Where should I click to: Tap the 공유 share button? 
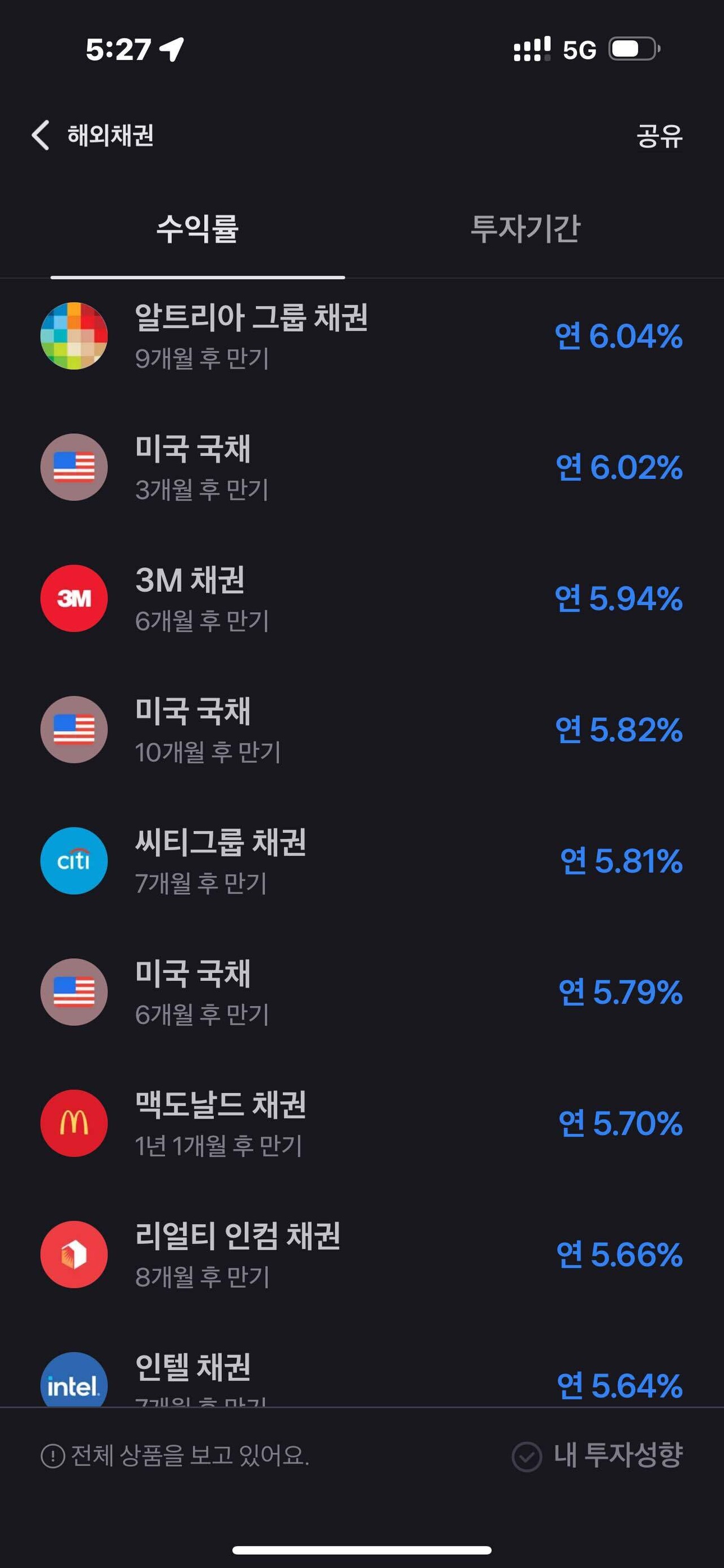point(660,136)
